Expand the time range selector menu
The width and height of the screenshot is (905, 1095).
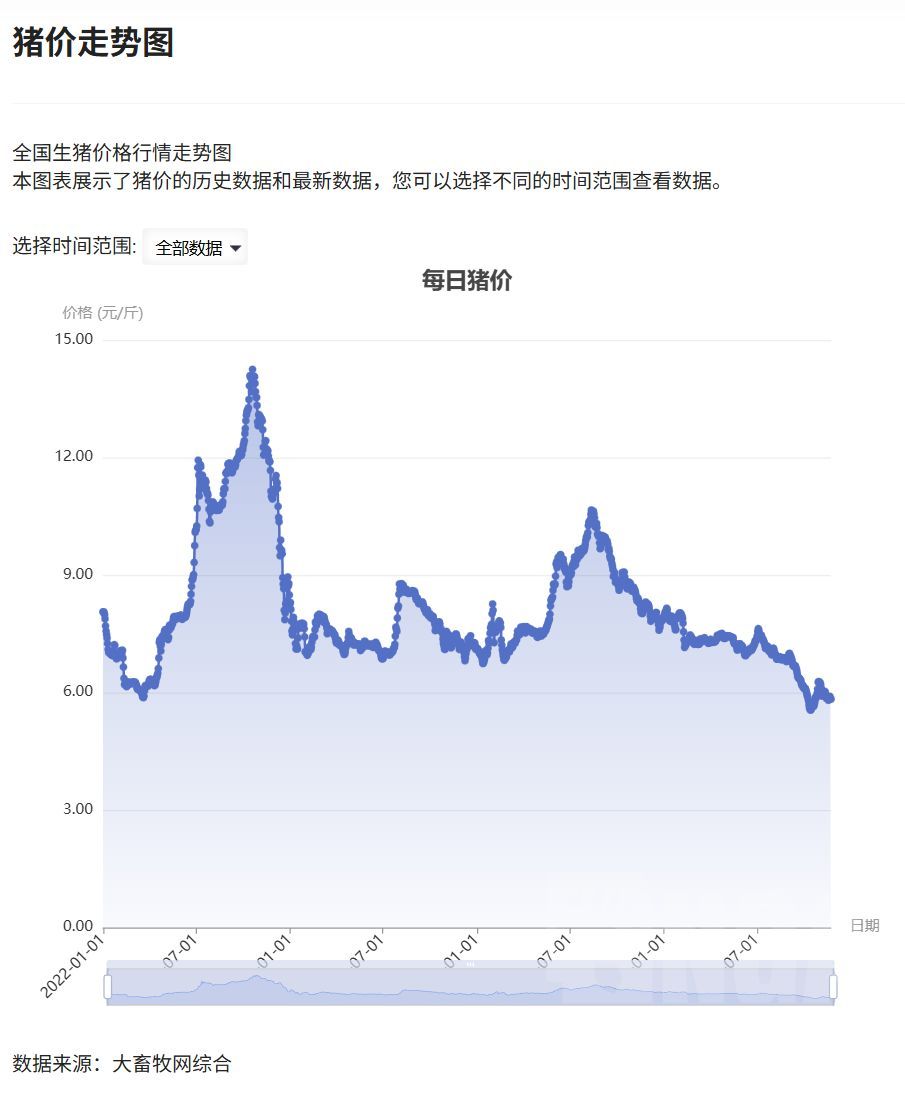click(x=192, y=246)
